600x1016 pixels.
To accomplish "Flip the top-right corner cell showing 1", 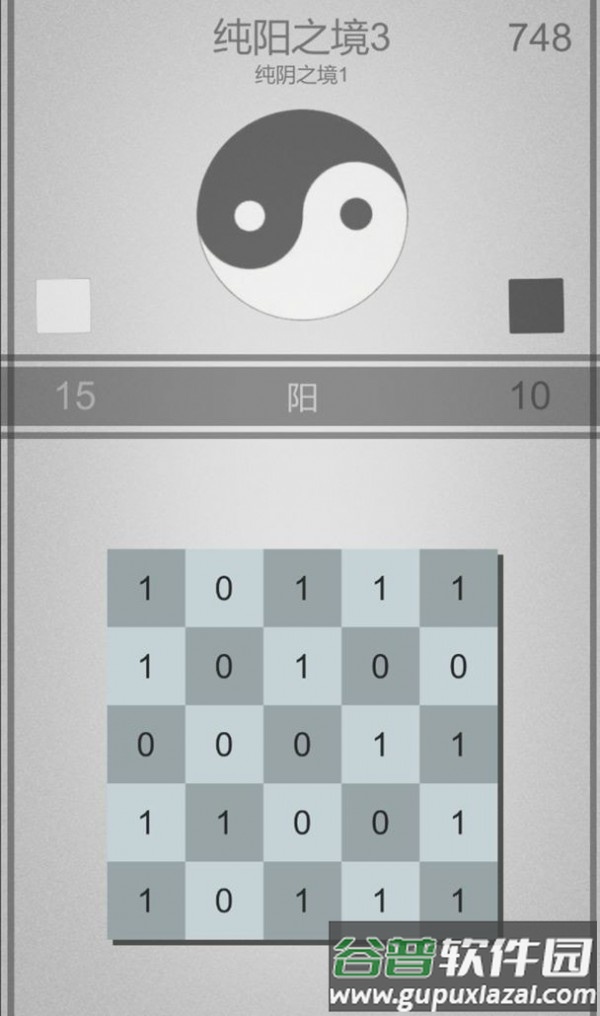I will 458,588.
